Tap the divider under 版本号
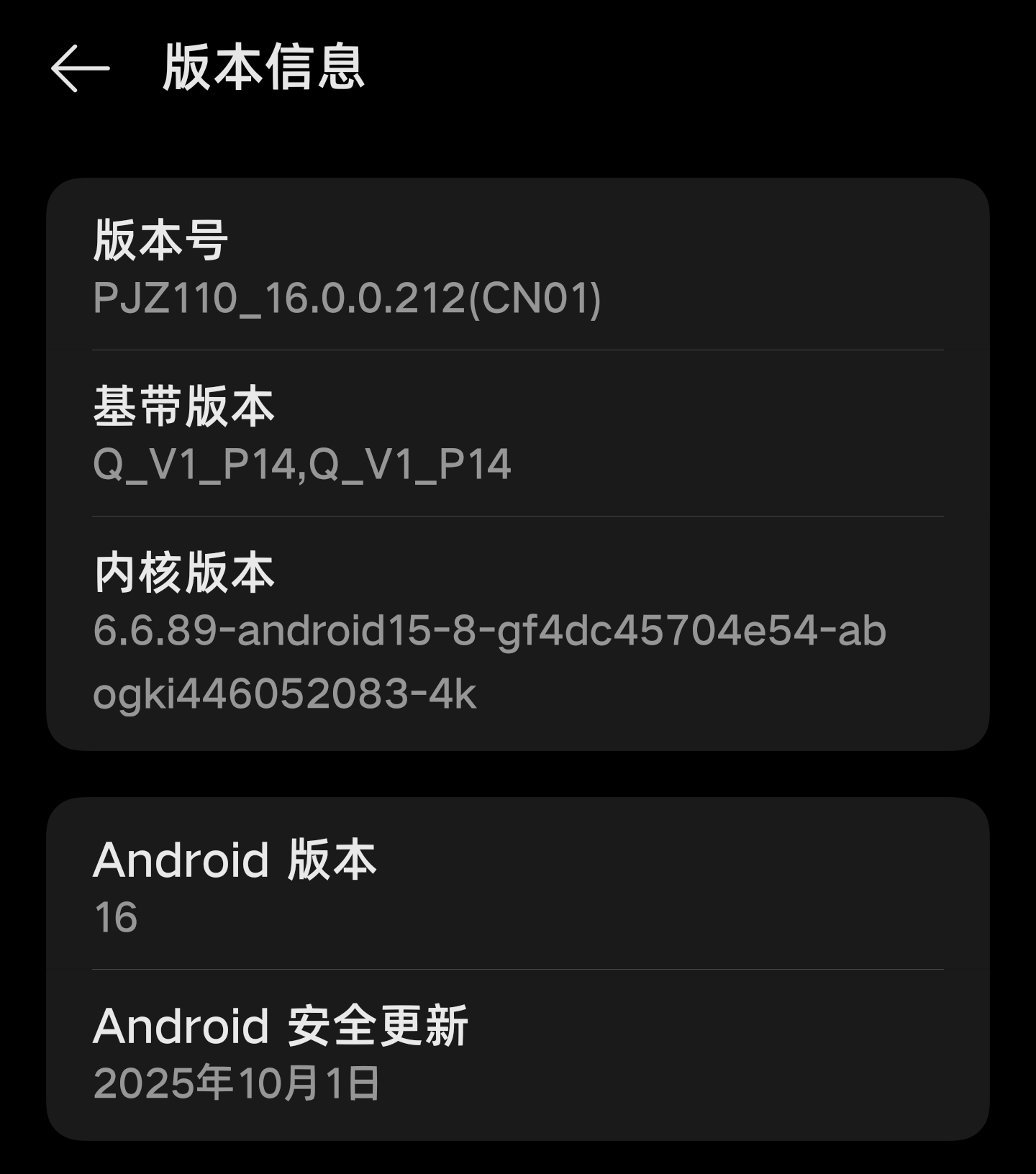This screenshot has width=1036, height=1174. point(518,350)
